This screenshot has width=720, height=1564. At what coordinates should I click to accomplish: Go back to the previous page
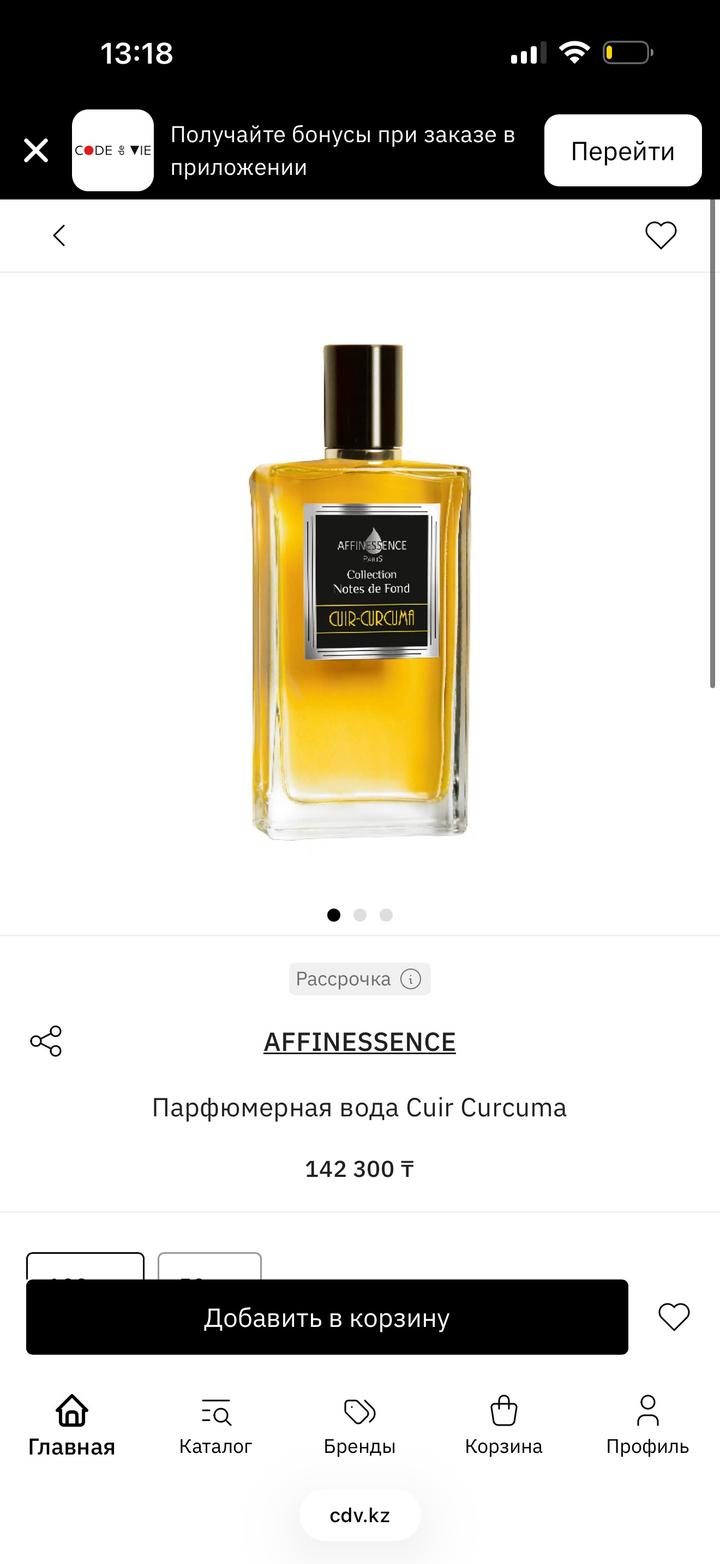point(59,235)
